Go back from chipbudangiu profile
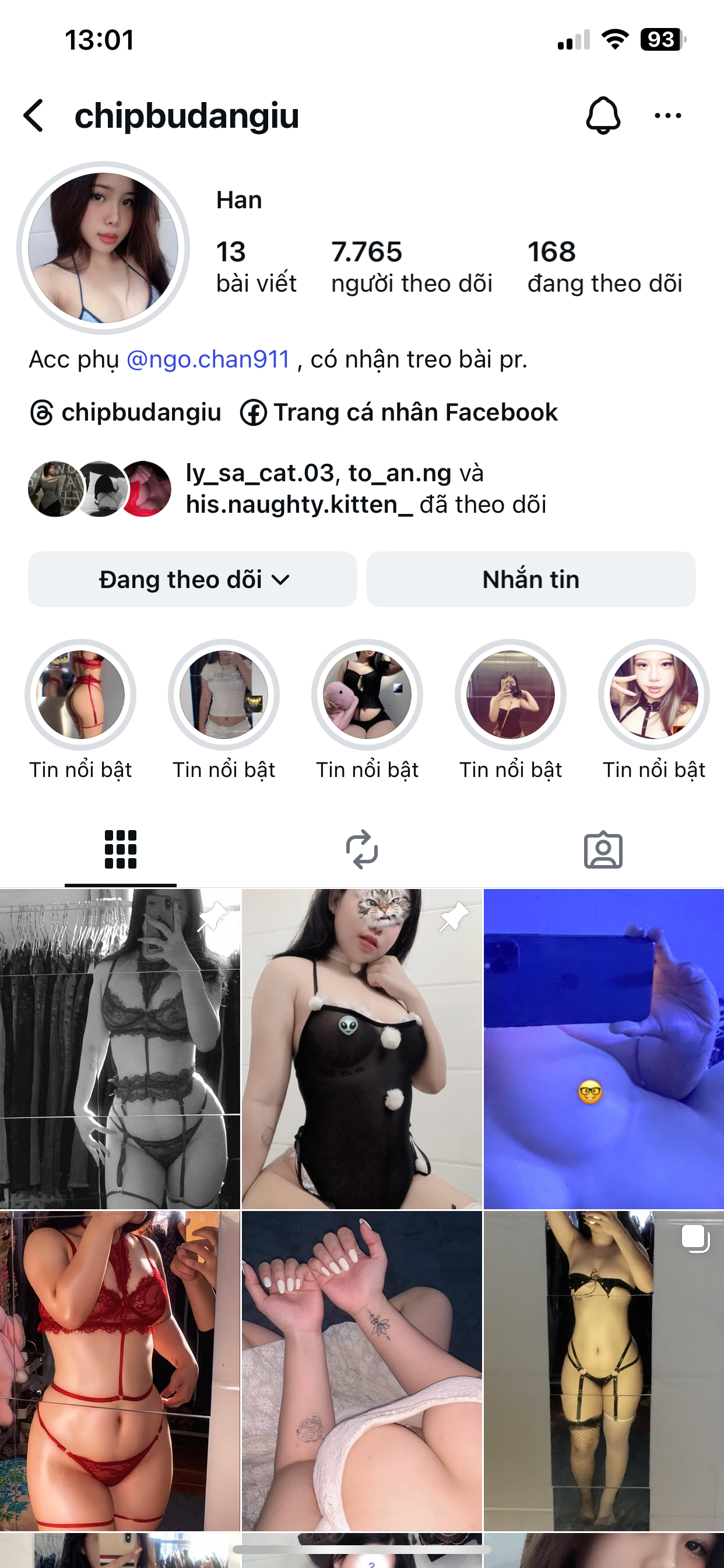This screenshot has height=1568, width=724. 34,116
